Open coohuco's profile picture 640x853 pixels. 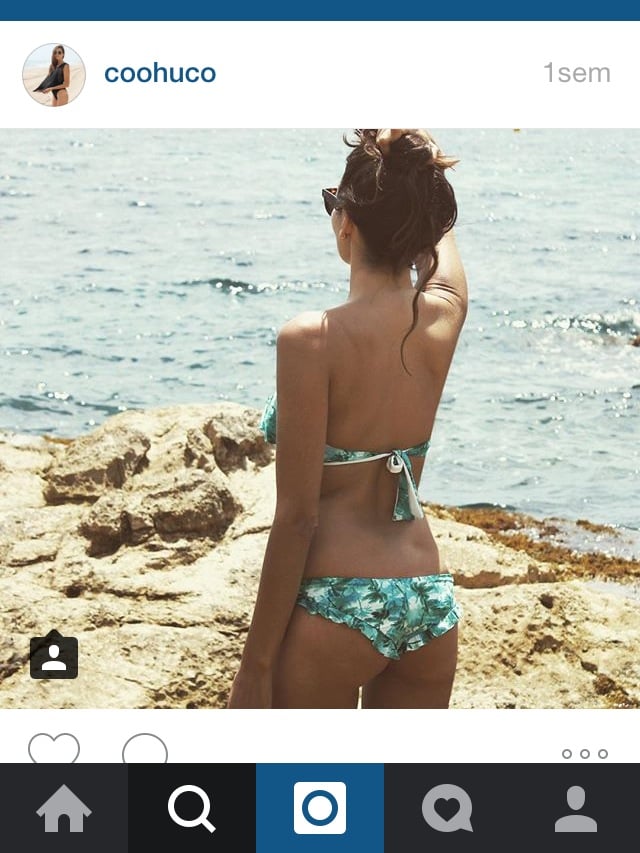click(54, 75)
